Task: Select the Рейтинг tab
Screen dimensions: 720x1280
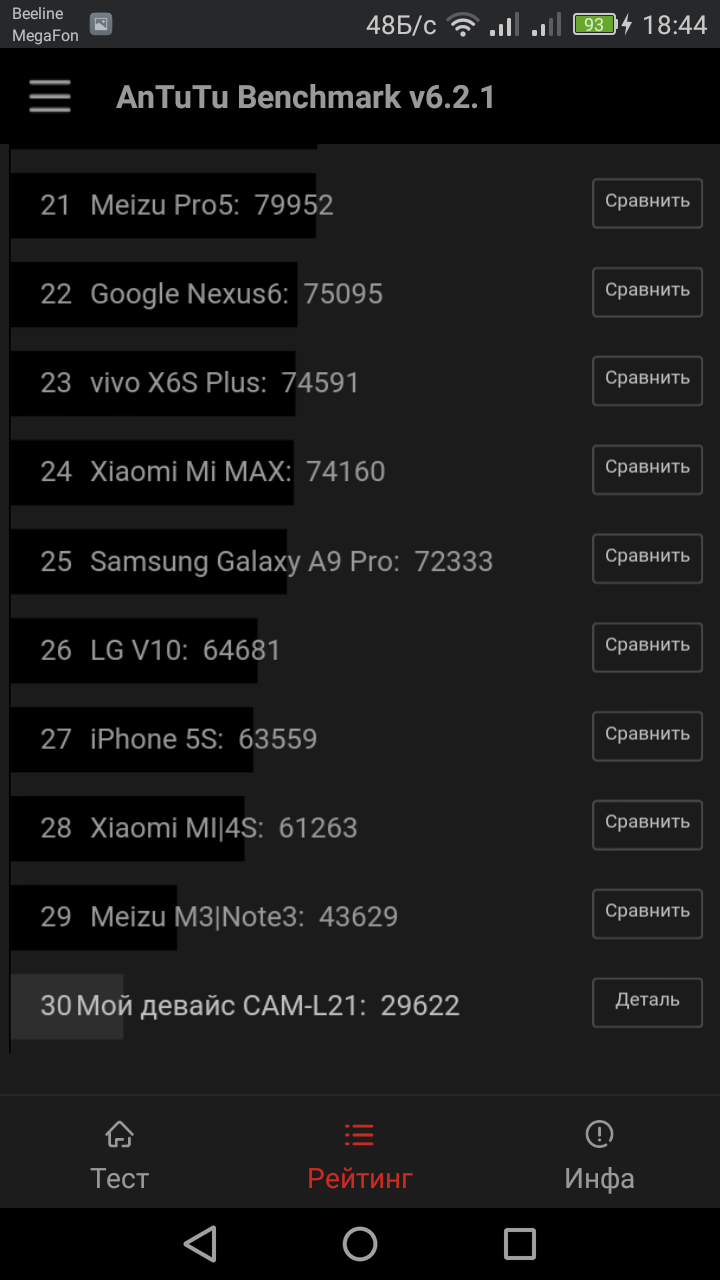Action: 360,1155
